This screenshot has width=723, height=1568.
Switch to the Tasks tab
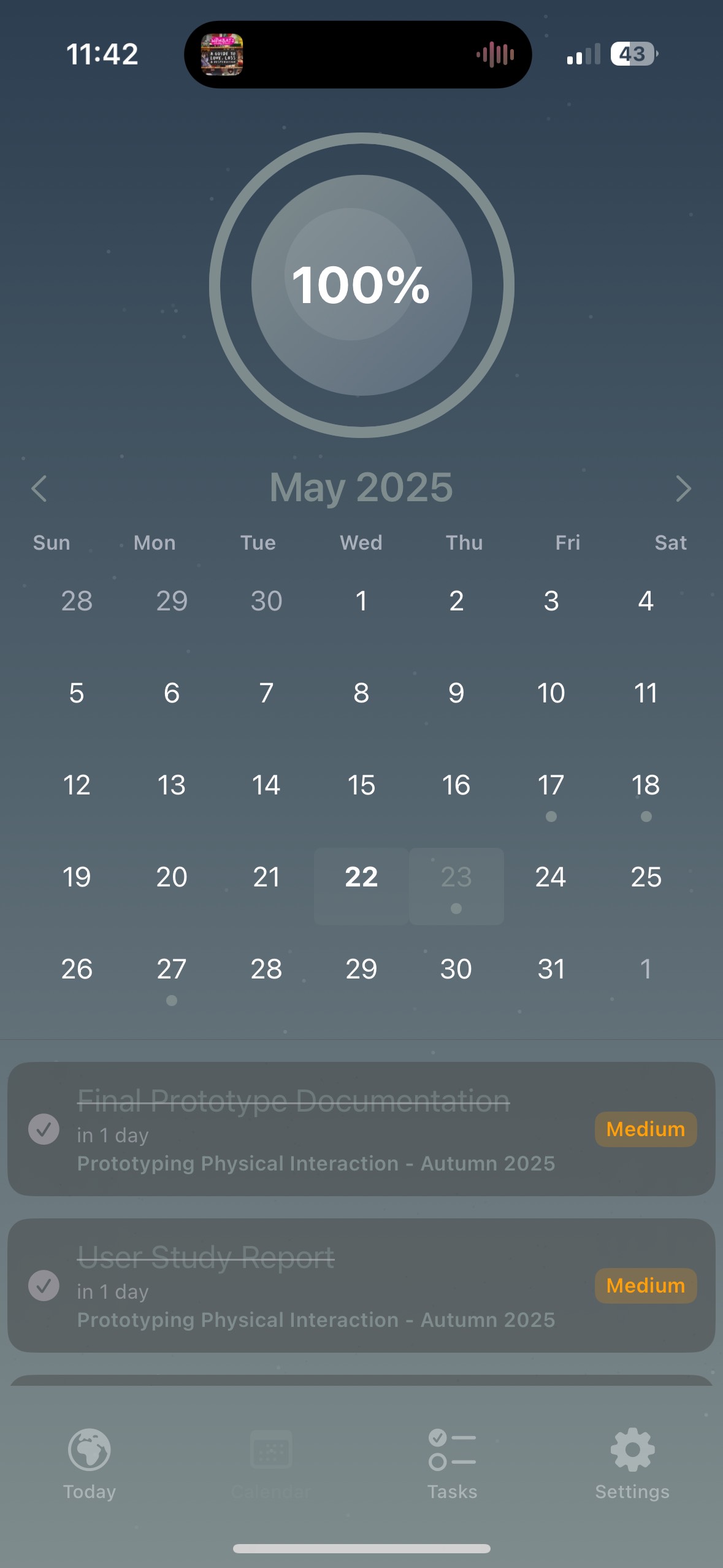click(452, 1463)
